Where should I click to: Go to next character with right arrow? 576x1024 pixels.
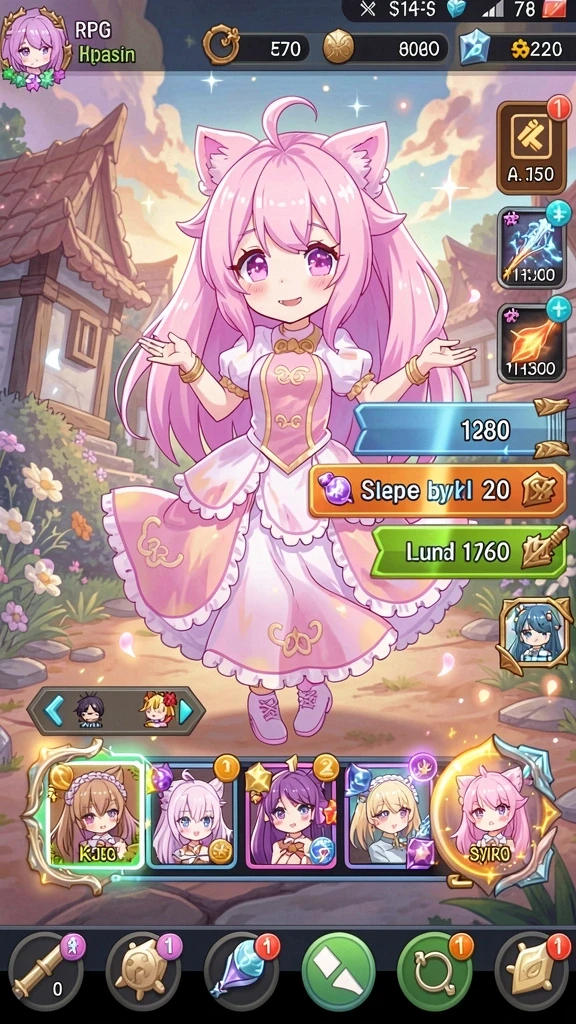pyautogui.click(x=186, y=711)
